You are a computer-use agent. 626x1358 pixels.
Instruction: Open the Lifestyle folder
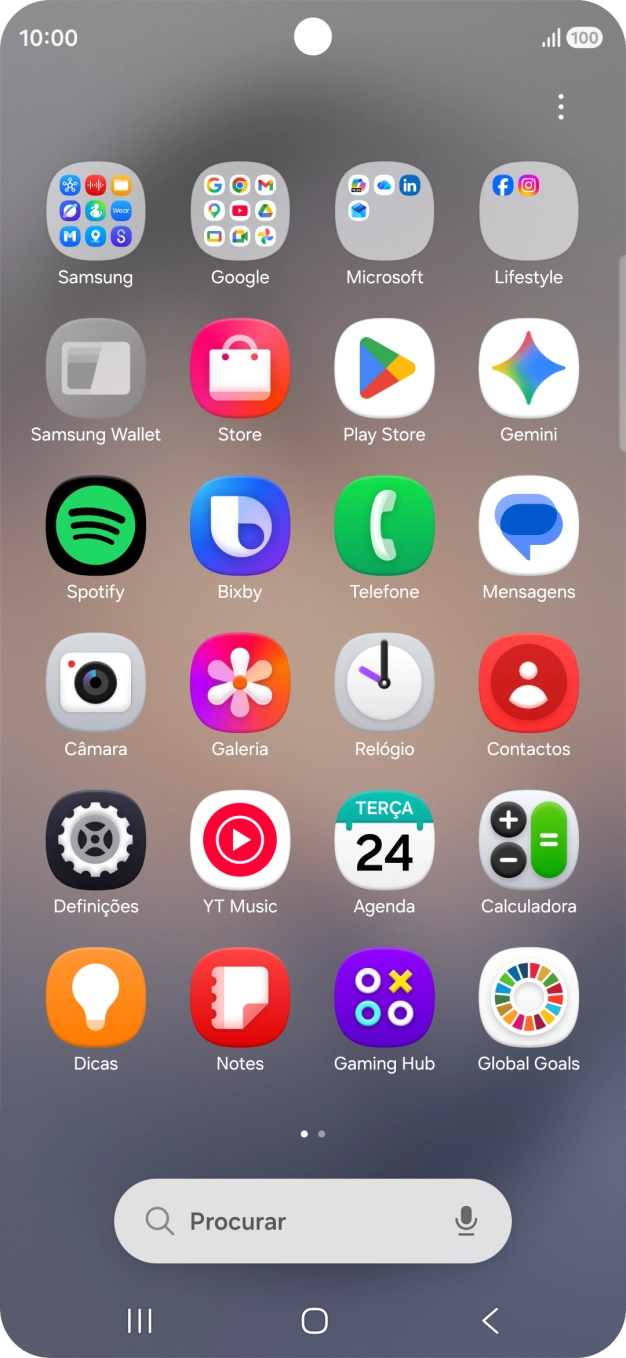click(x=528, y=211)
